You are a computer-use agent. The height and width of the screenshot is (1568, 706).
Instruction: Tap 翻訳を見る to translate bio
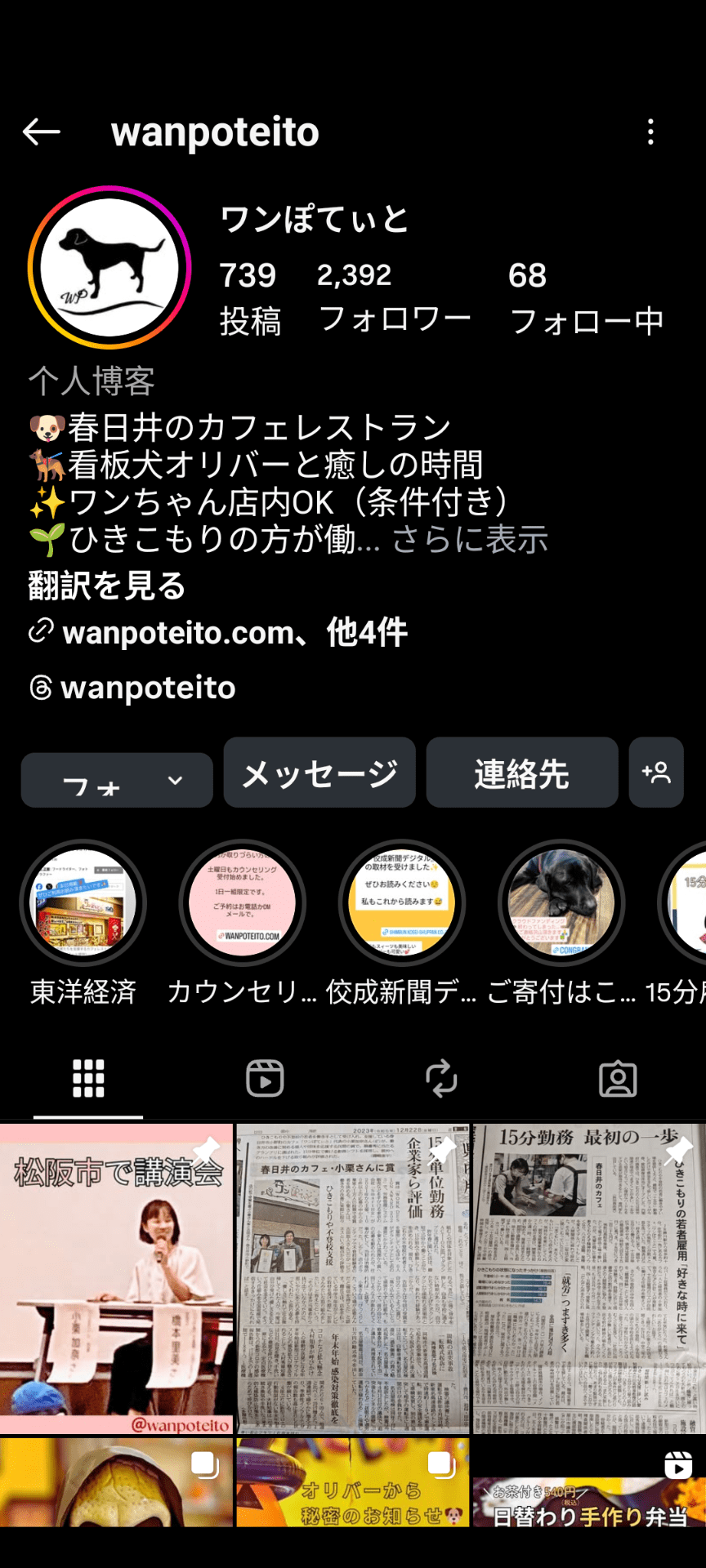tap(107, 586)
